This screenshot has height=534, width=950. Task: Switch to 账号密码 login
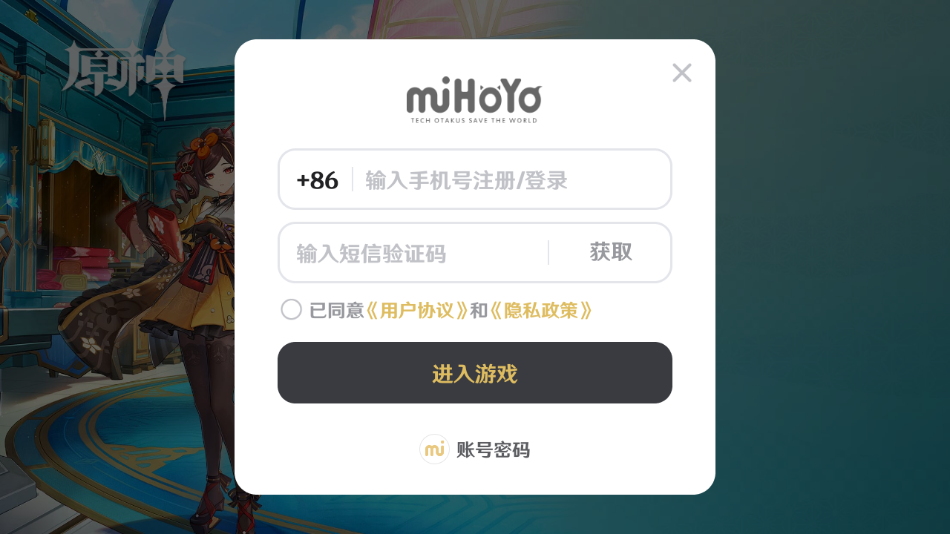475,450
